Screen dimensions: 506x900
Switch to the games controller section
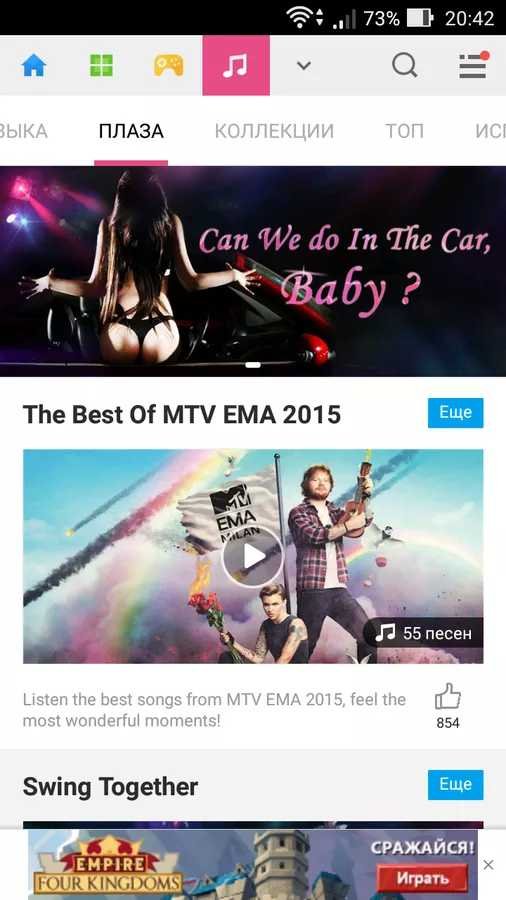pyautogui.click(x=169, y=65)
